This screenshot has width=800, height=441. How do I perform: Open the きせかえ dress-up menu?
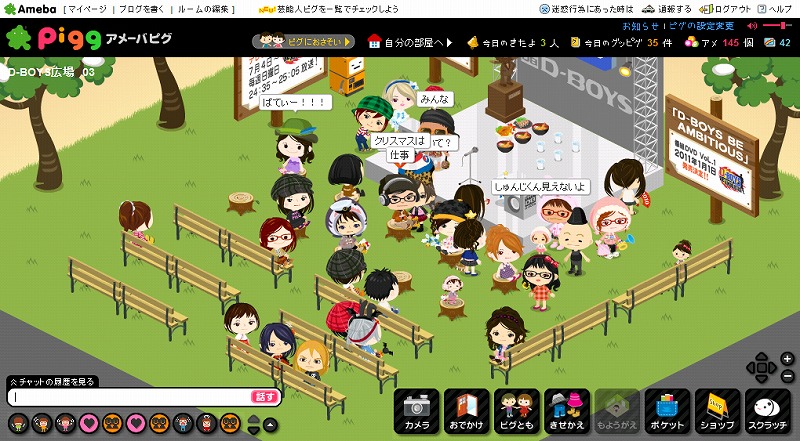[x=567, y=411]
